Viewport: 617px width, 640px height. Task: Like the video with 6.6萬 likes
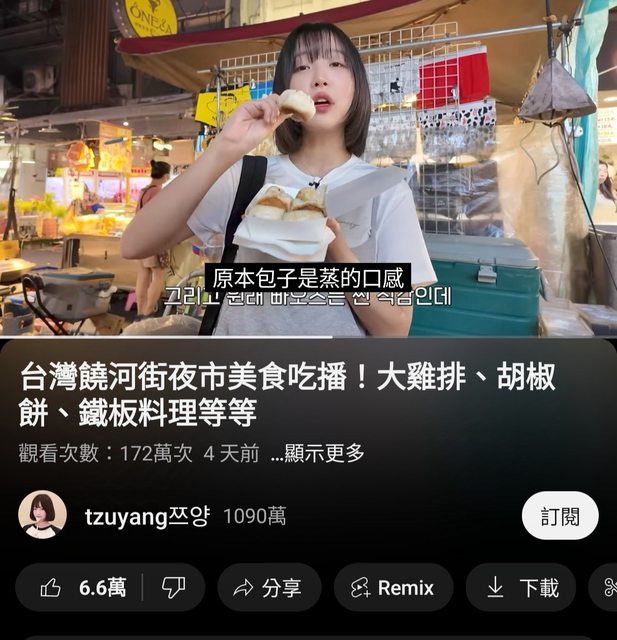pyautogui.click(x=85, y=588)
